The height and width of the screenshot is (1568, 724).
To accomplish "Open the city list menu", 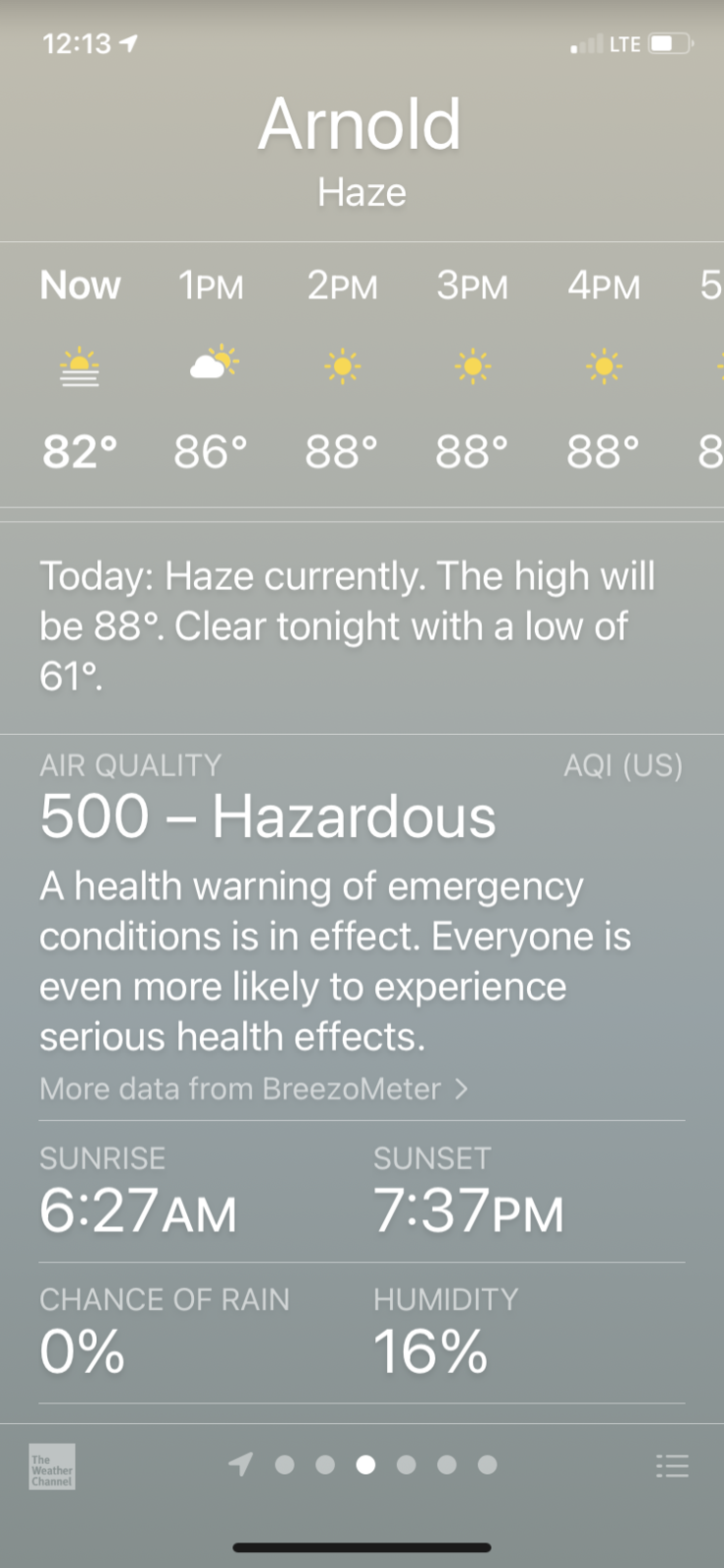I will click(x=672, y=1466).
